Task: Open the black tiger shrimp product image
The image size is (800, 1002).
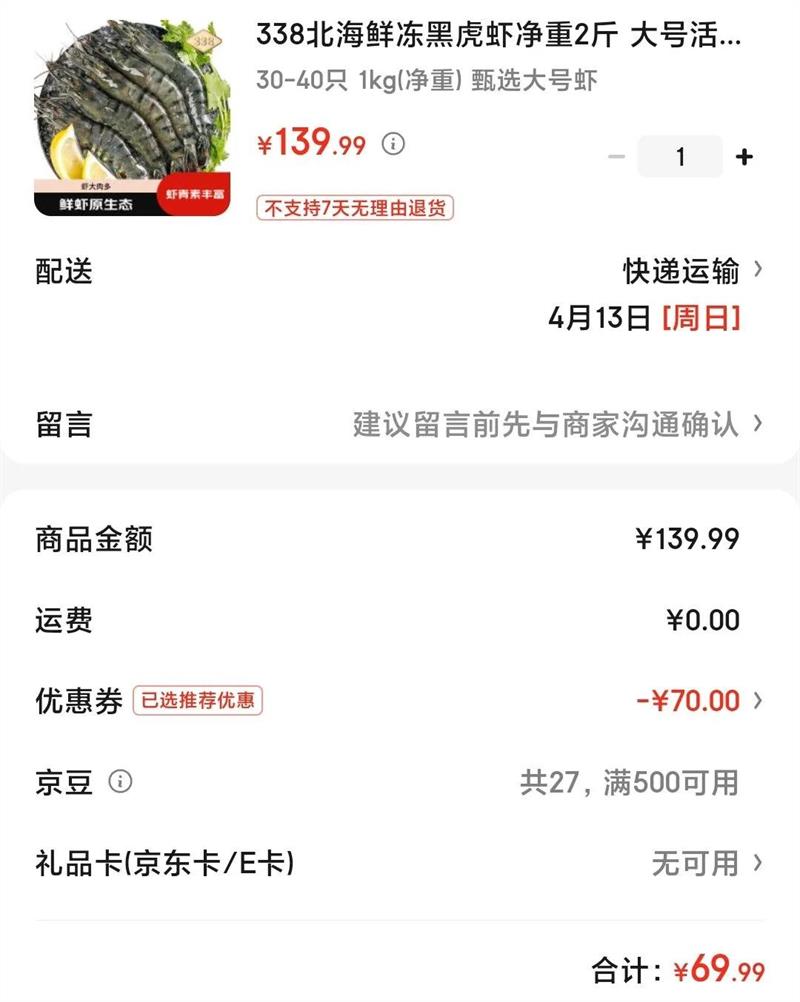Action: 132,118
